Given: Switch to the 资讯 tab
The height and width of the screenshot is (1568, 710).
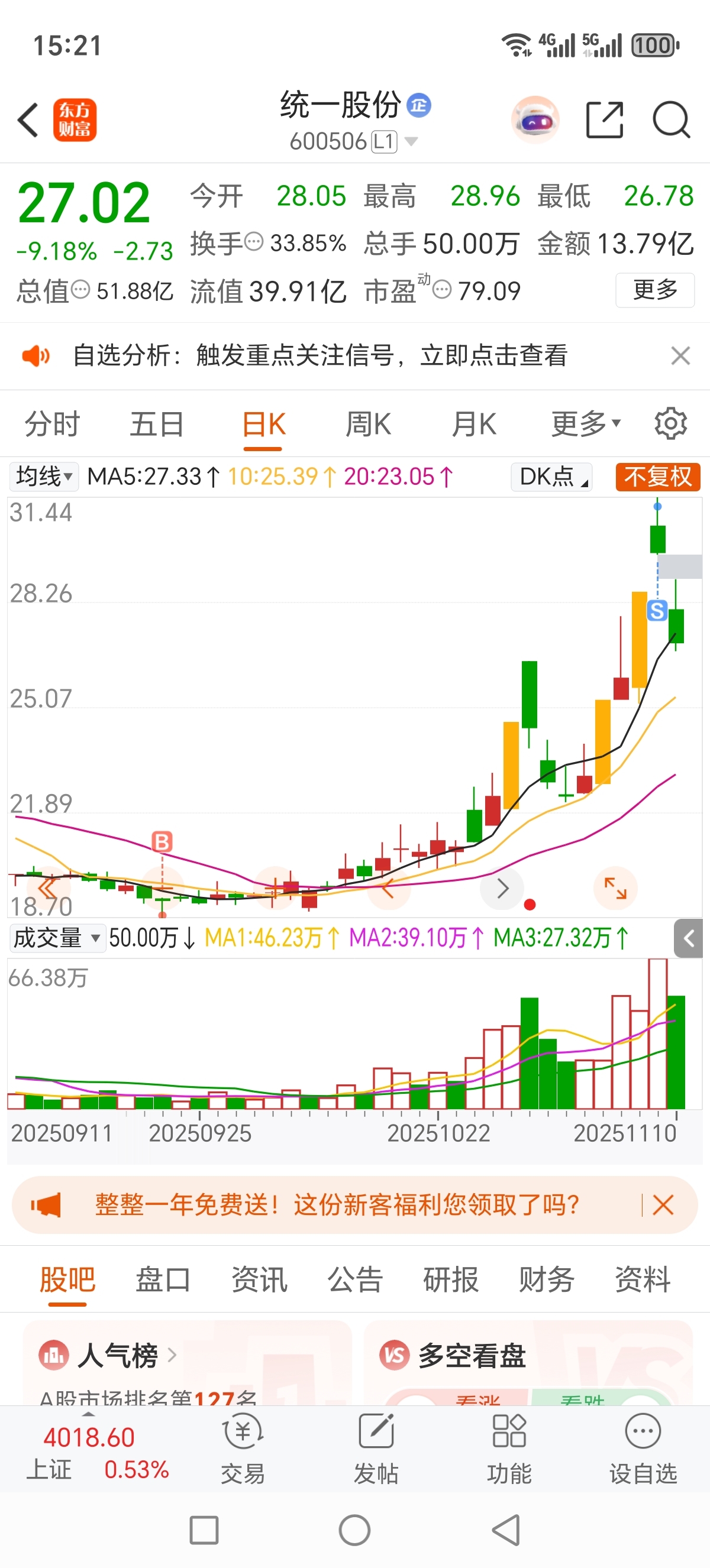Looking at the screenshot, I should click(x=259, y=1279).
